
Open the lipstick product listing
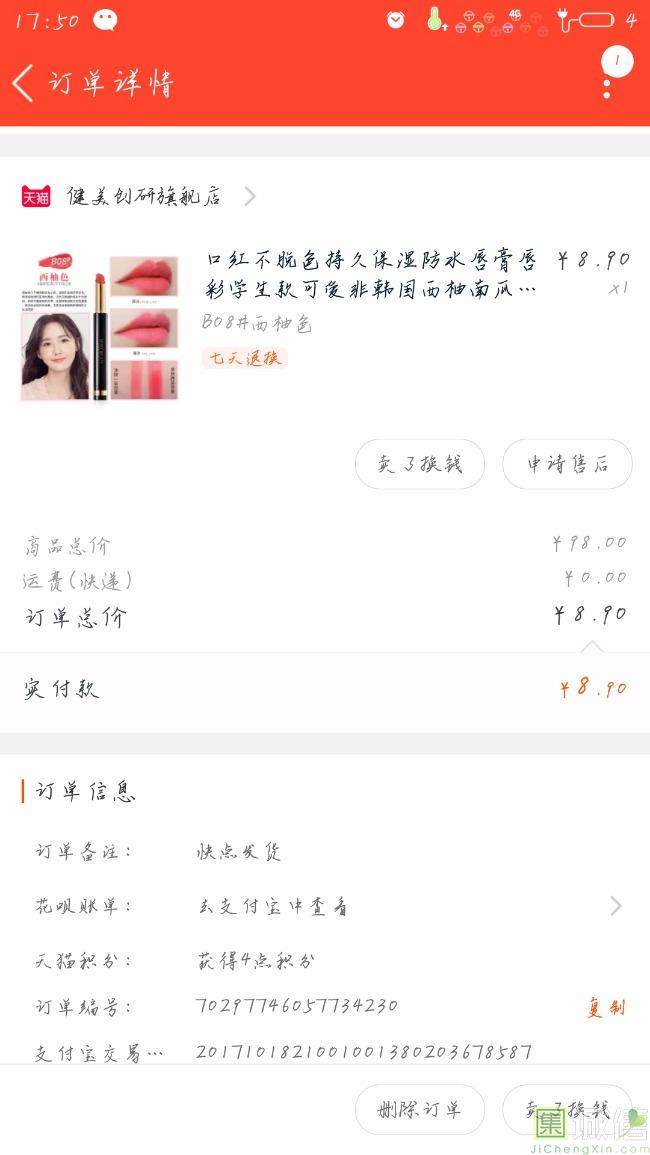[x=370, y=275]
